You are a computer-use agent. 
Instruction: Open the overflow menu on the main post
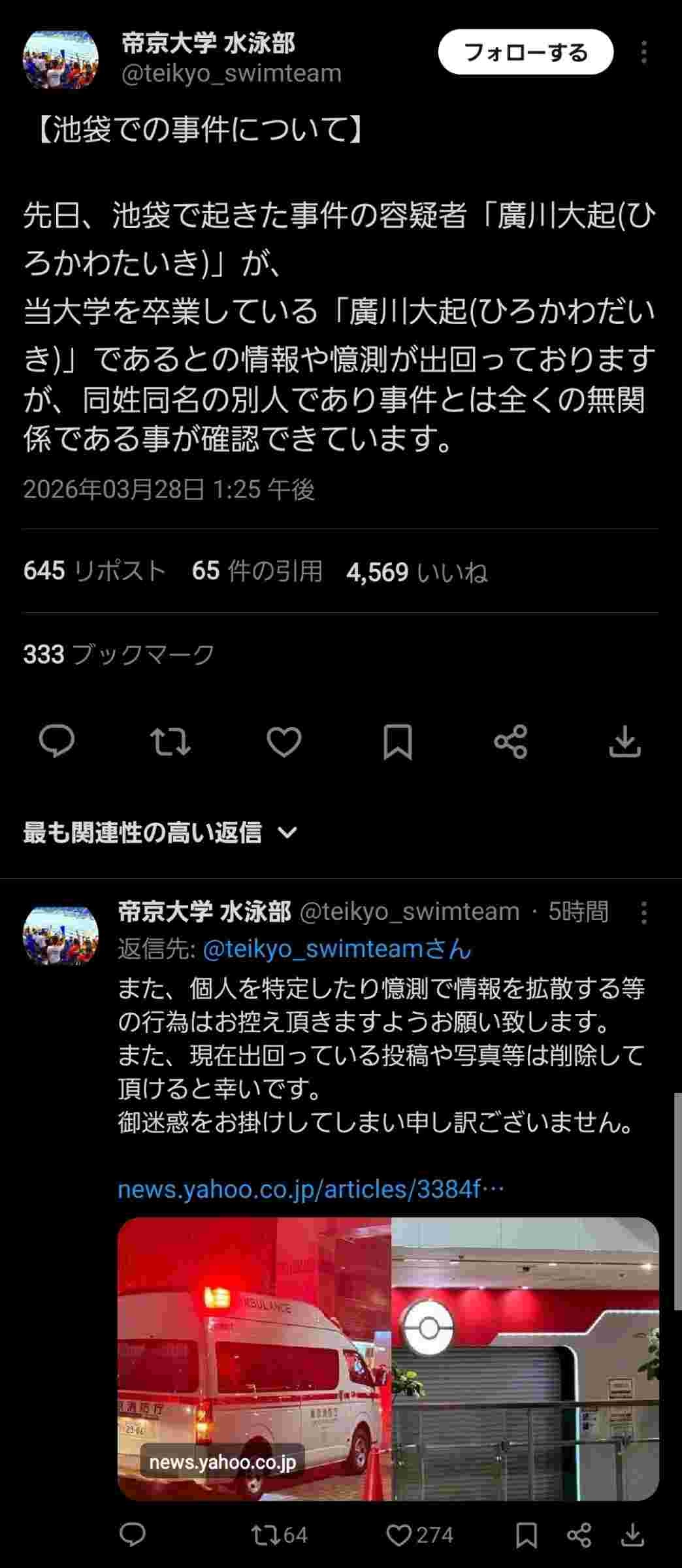point(644,53)
